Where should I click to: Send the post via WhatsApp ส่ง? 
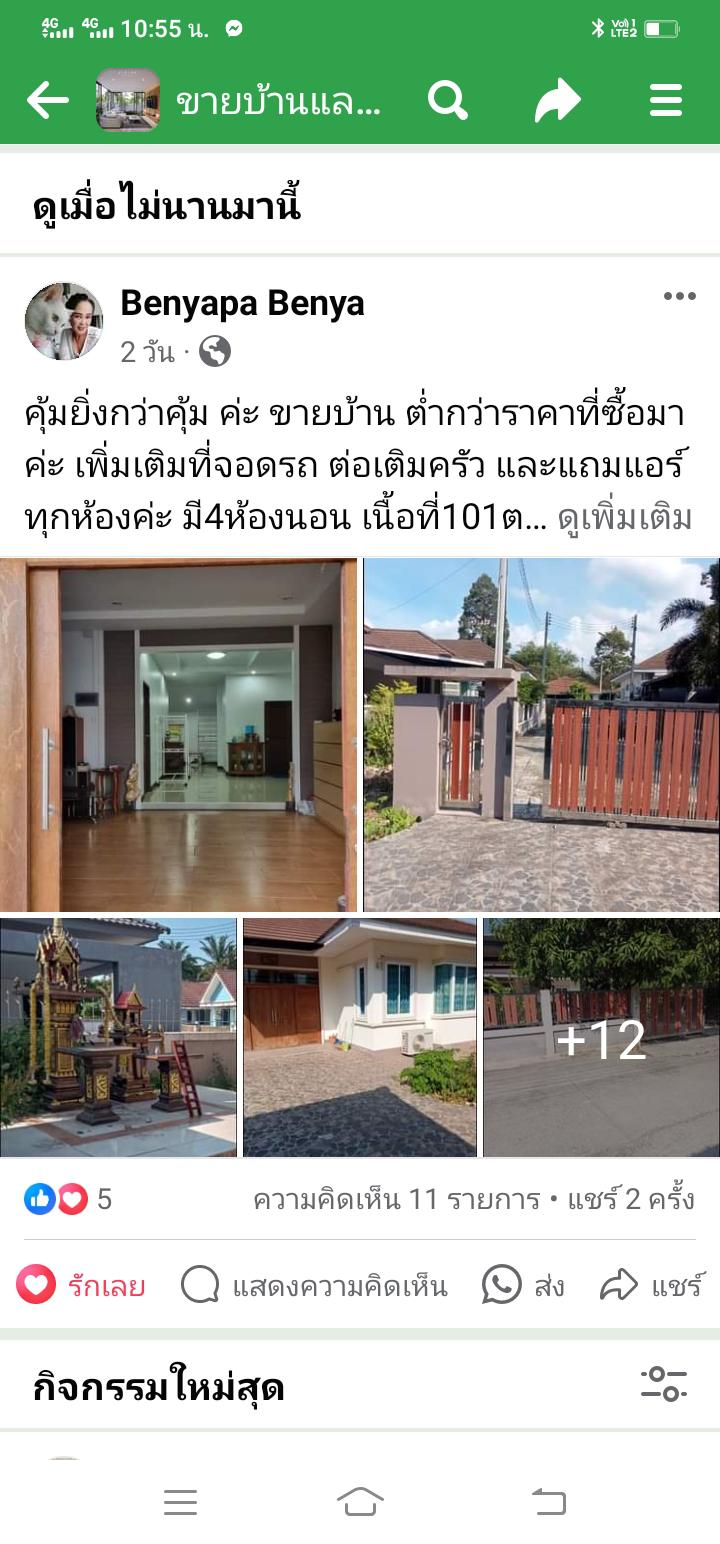click(x=523, y=1285)
